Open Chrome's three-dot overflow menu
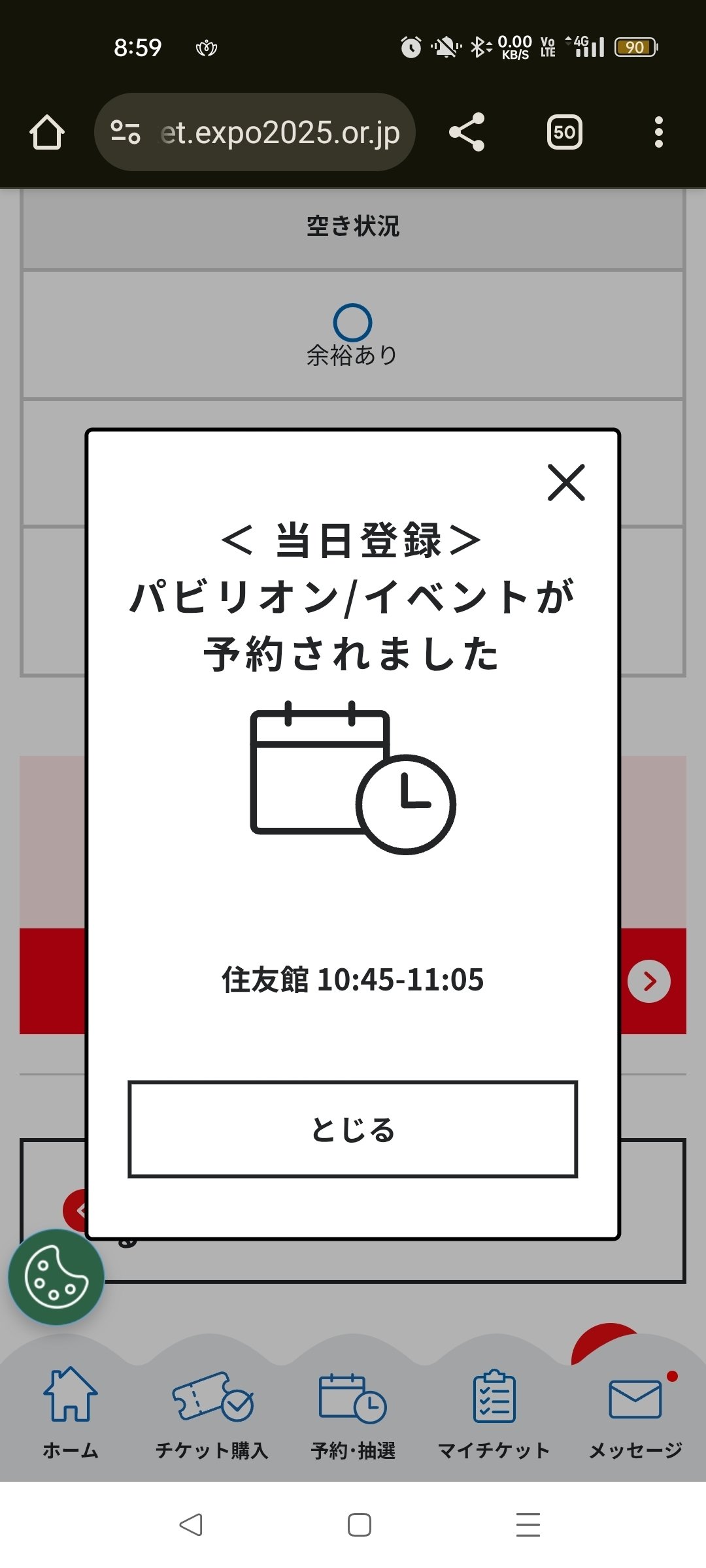This screenshot has height=1568, width=706. (660, 131)
